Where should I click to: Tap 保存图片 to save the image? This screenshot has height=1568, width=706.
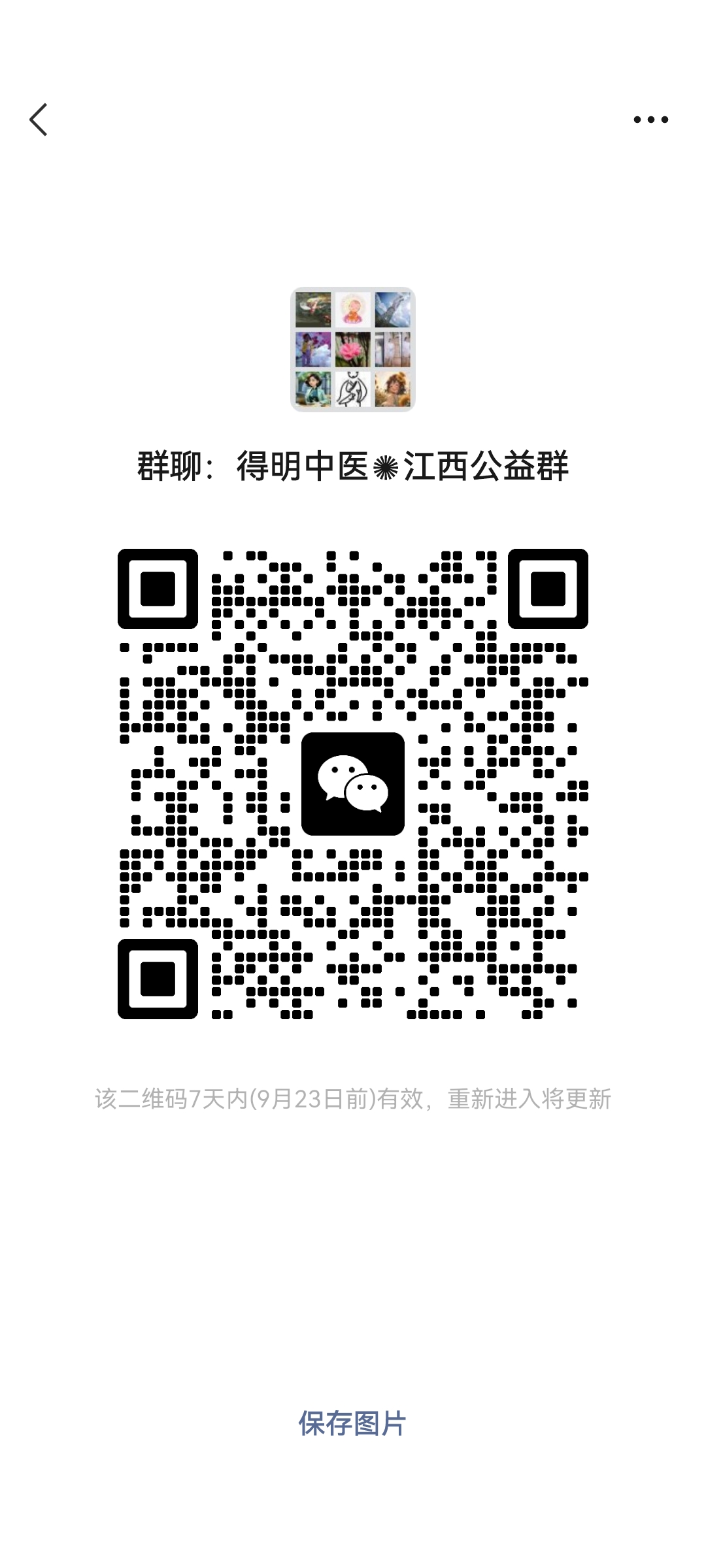352,1423
